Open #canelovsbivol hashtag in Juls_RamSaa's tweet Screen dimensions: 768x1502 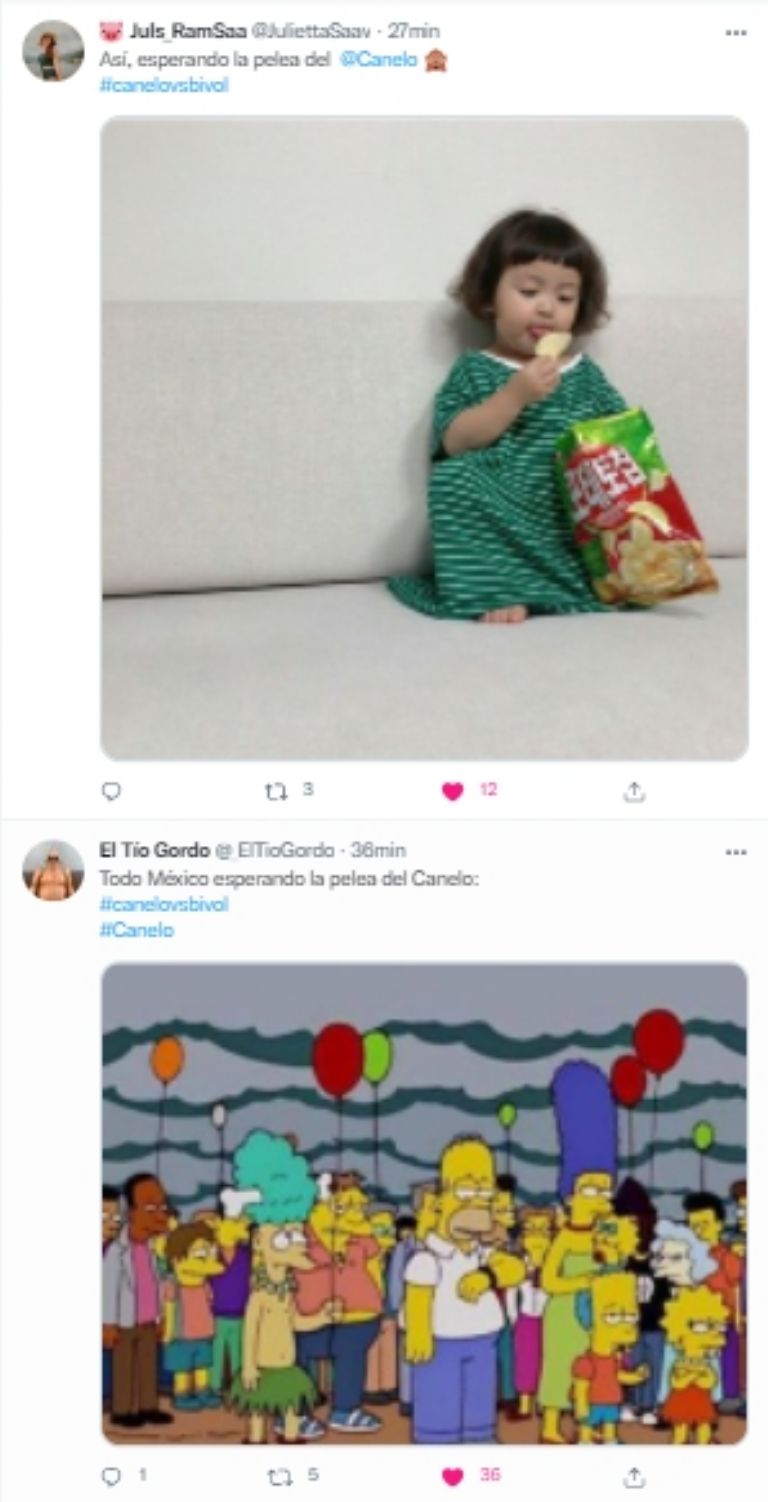164,85
